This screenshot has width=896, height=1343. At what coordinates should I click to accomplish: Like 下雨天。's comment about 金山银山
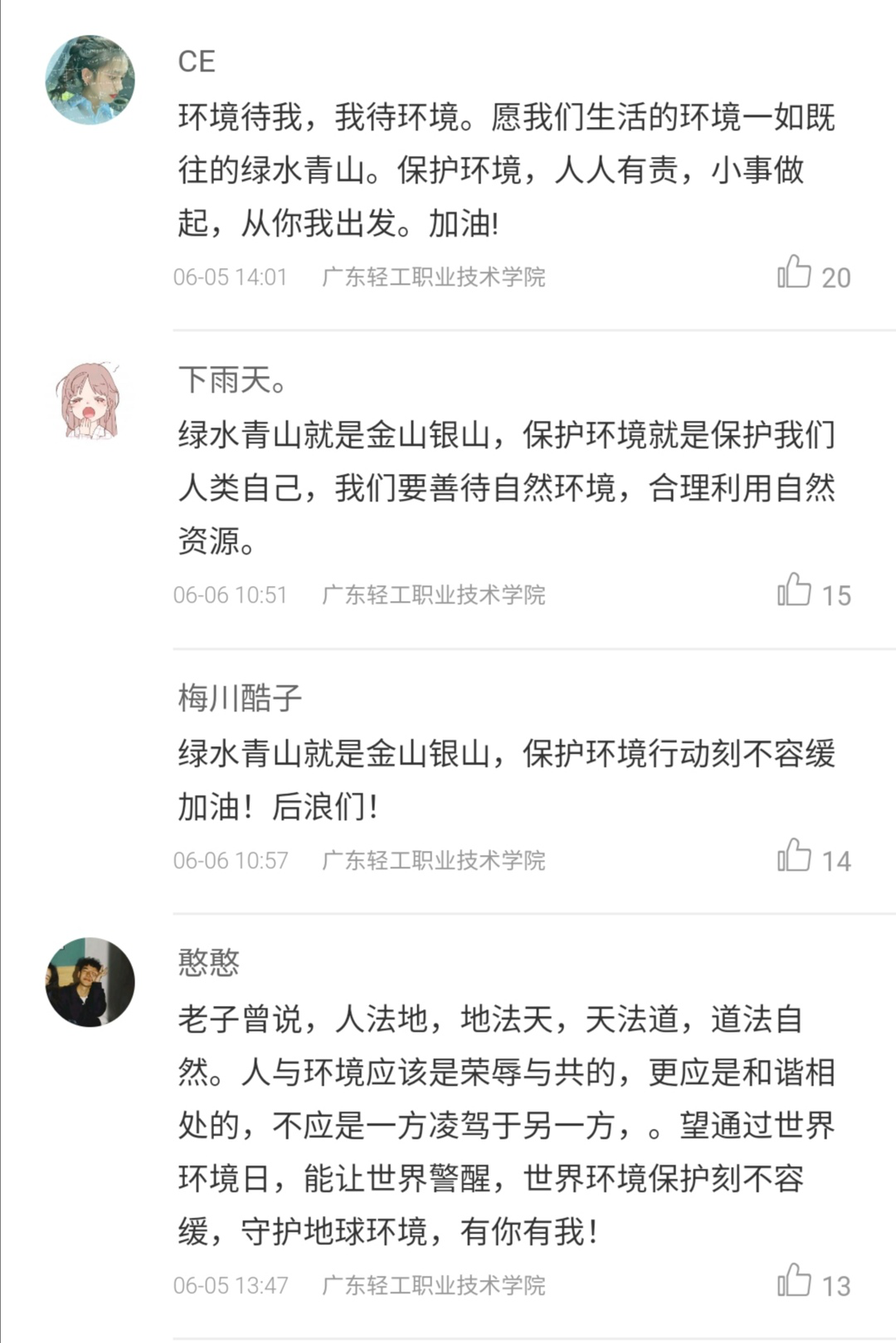pyautogui.click(x=794, y=590)
